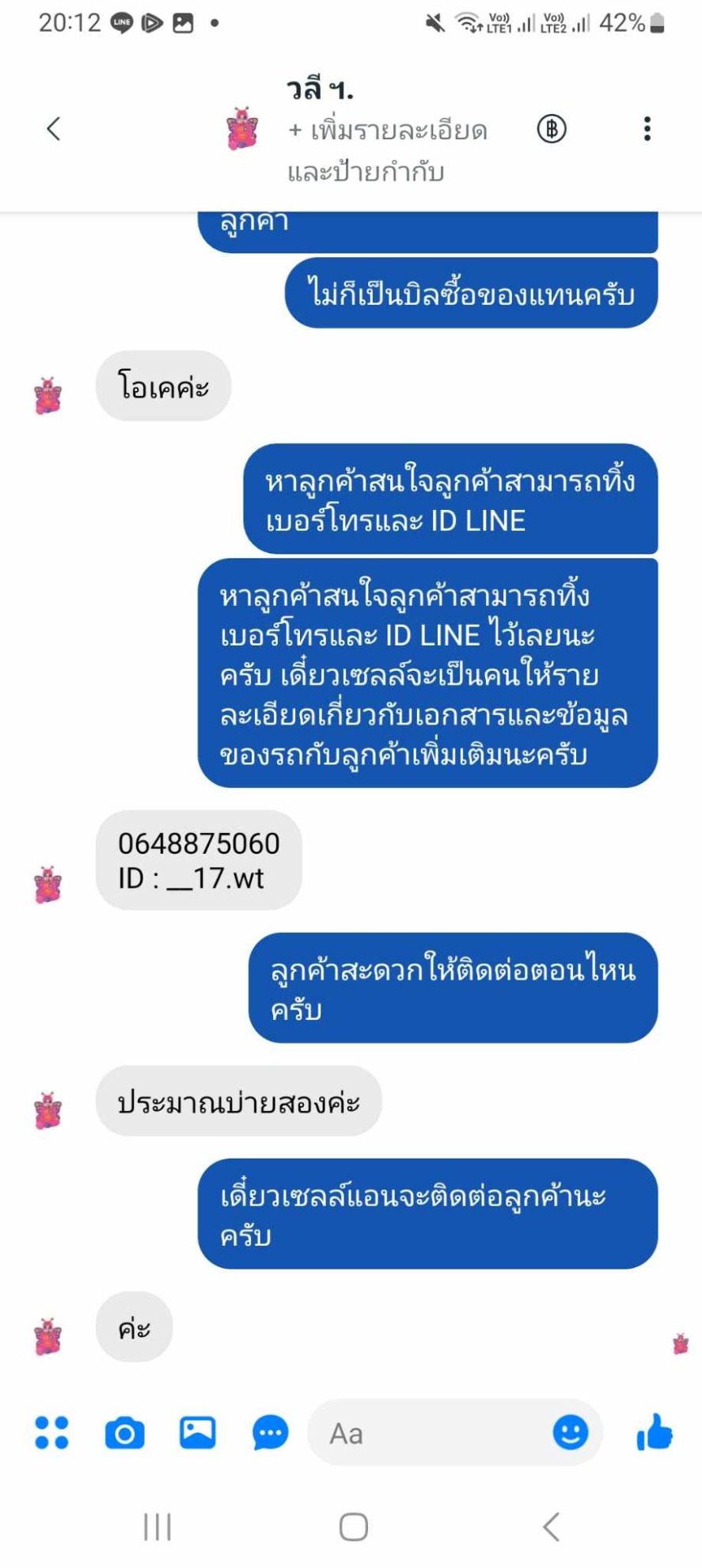
Task: Open saved replies chat bubble icon
Action: click(270, 1433)
